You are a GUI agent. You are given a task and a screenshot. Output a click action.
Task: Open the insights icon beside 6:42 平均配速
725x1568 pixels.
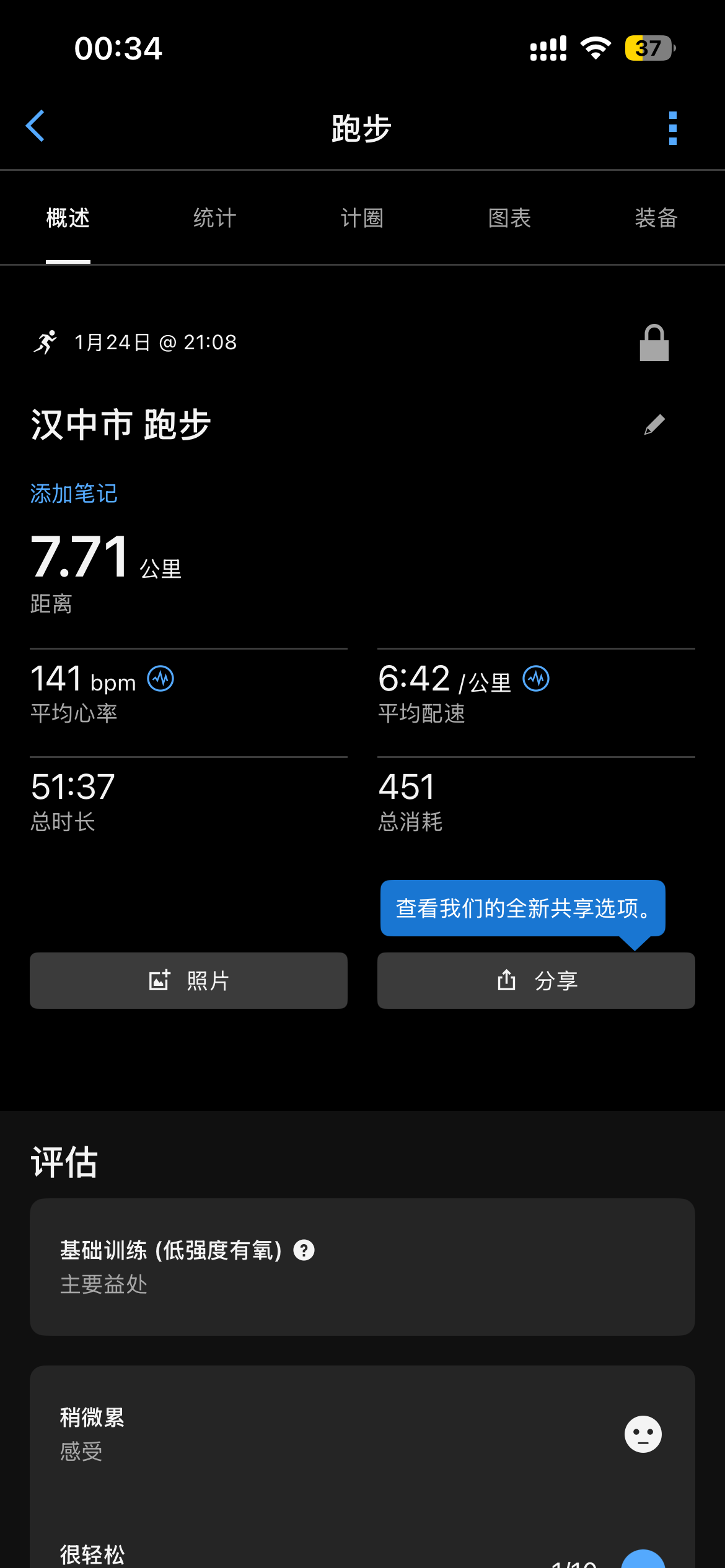pos(536,679)
